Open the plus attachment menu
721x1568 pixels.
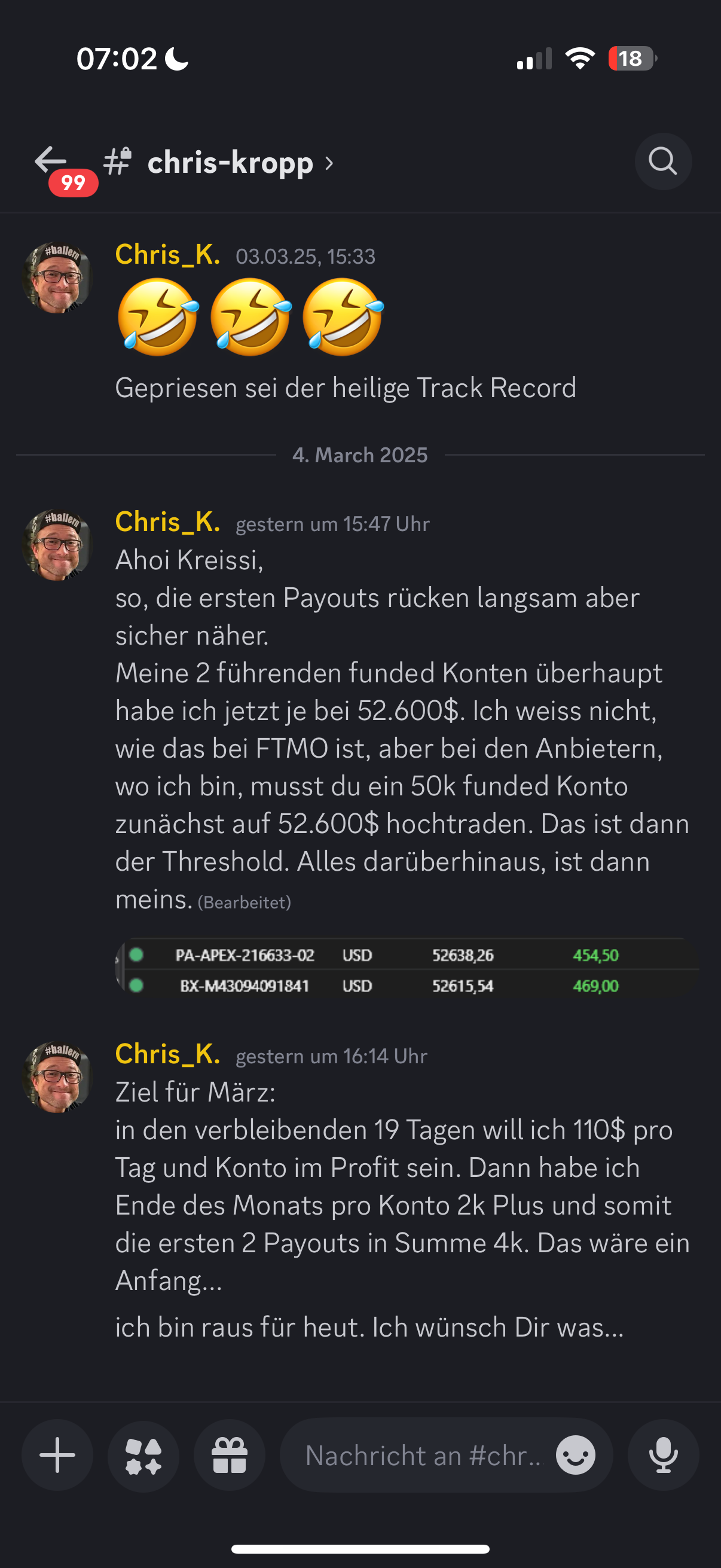pos(57,1455)
